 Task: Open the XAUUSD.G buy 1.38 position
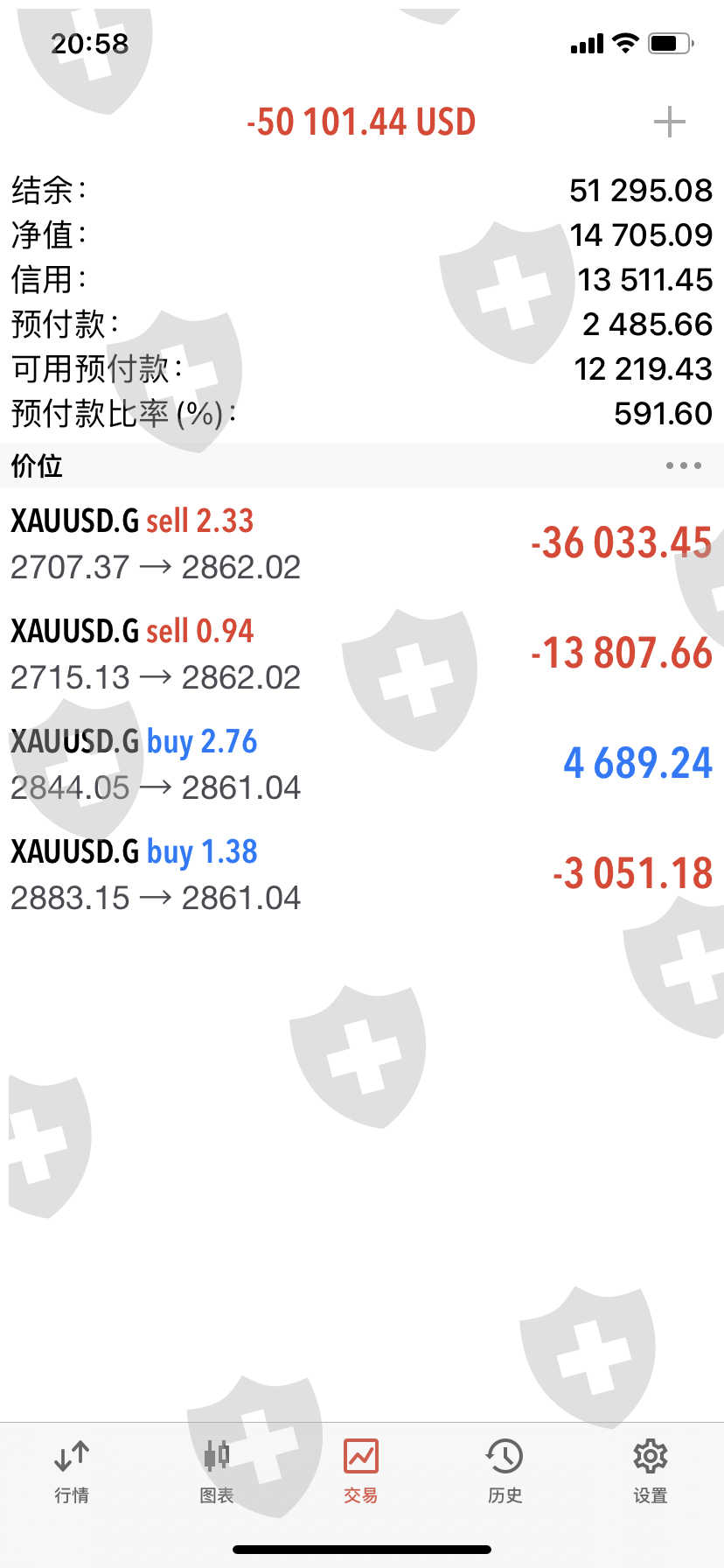pos(362,874)
